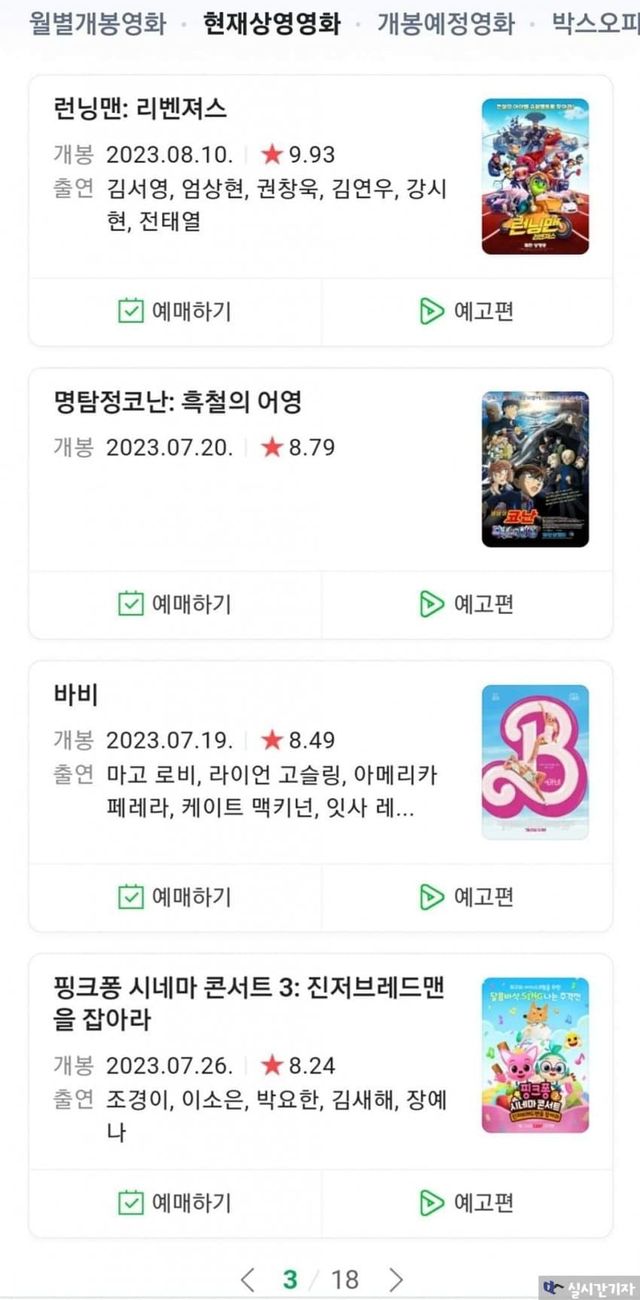
Task: Watch the 런닝맨: 리벤져스 trailer
Action: [x=467, y=311]
